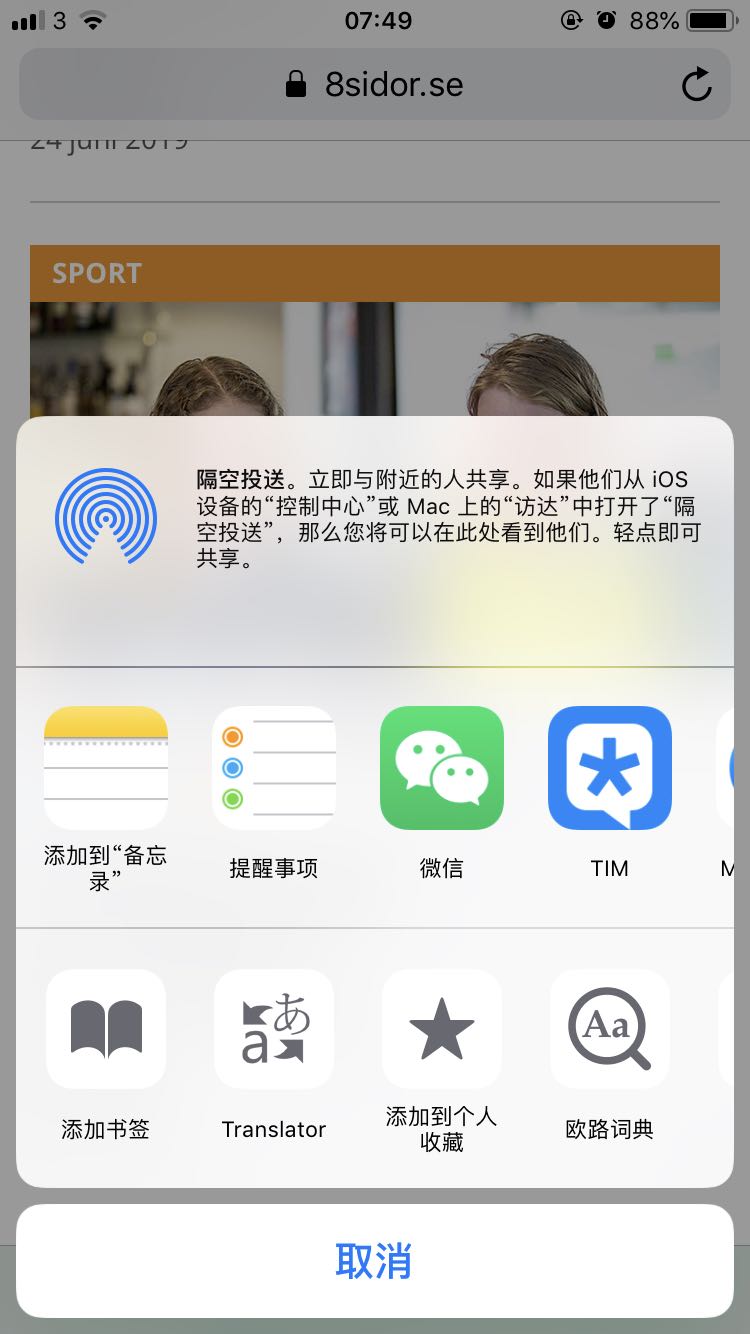
Task: Share the page via TIM
Action: (610, 768)
